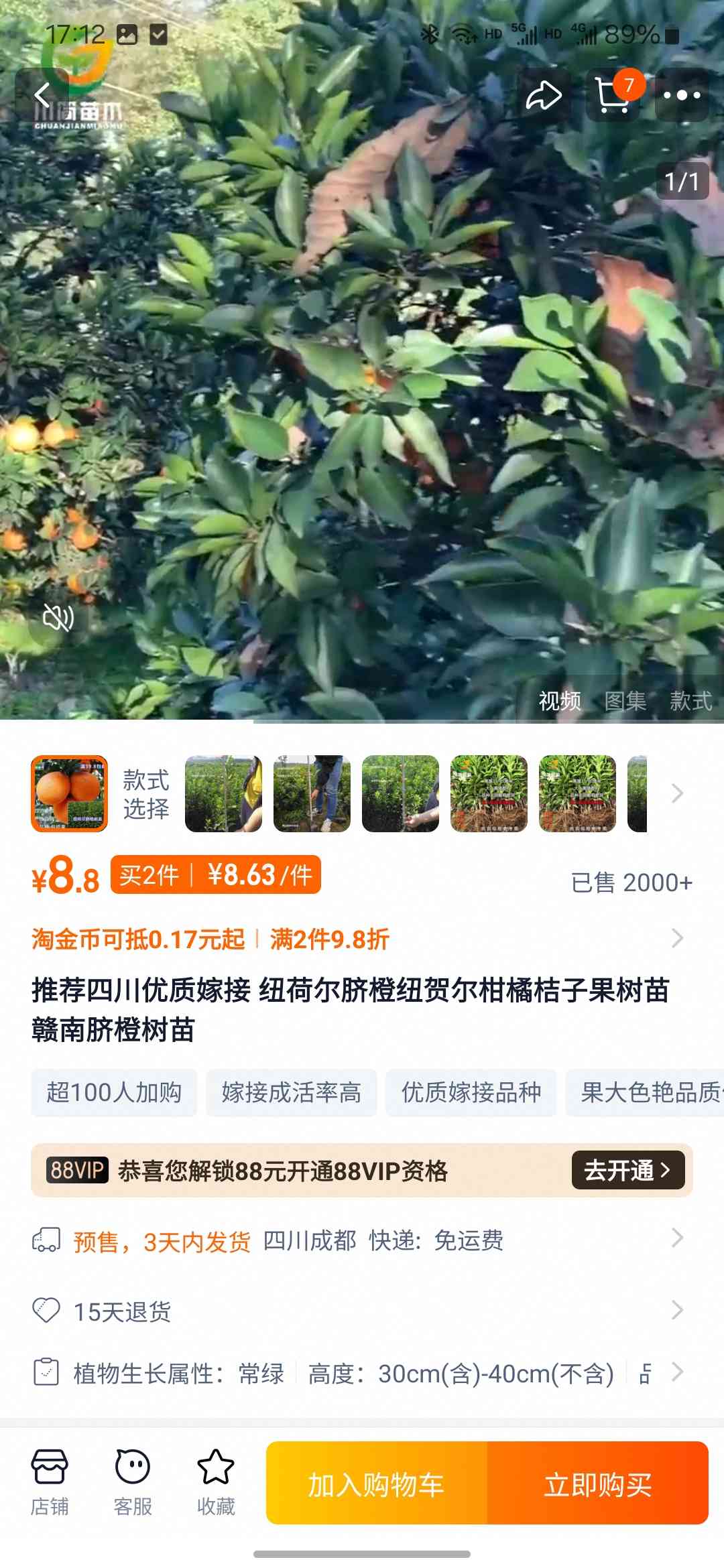Open the shopping cart
Viewport: 724px width, 1568px height.
coord(613,95)
